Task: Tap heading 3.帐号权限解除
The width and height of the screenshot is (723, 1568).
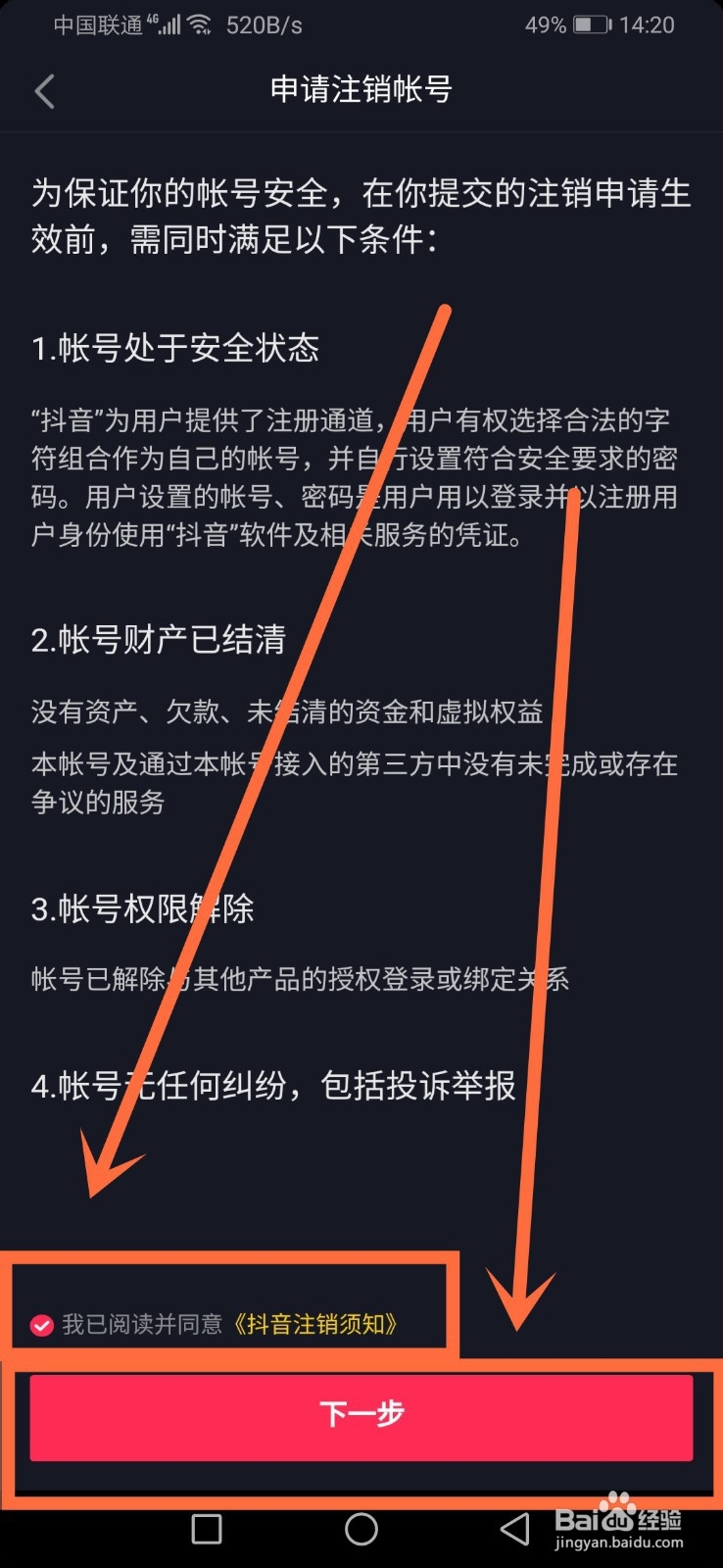Action: point(142,909)
